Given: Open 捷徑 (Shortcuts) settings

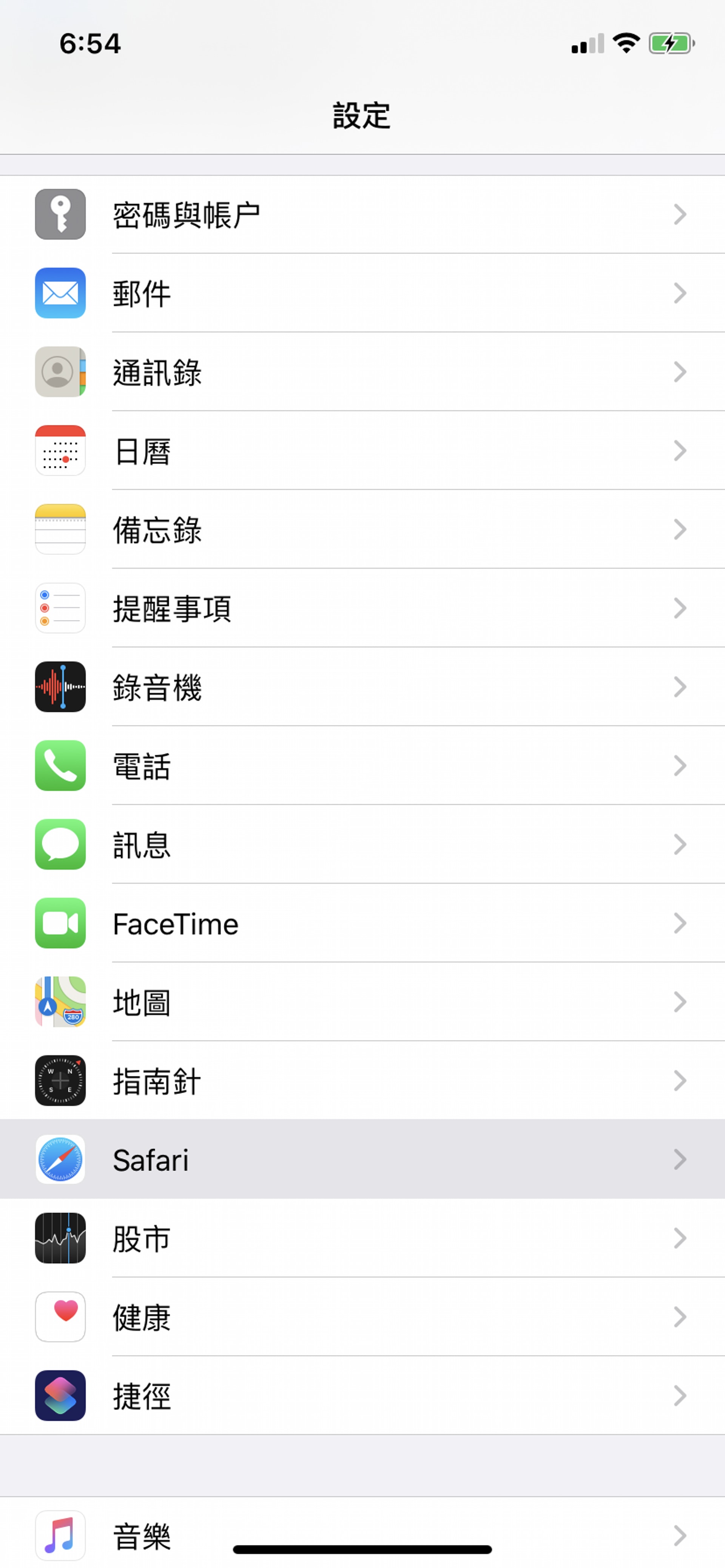Looking at the screenshot, I should (362, 1396).
